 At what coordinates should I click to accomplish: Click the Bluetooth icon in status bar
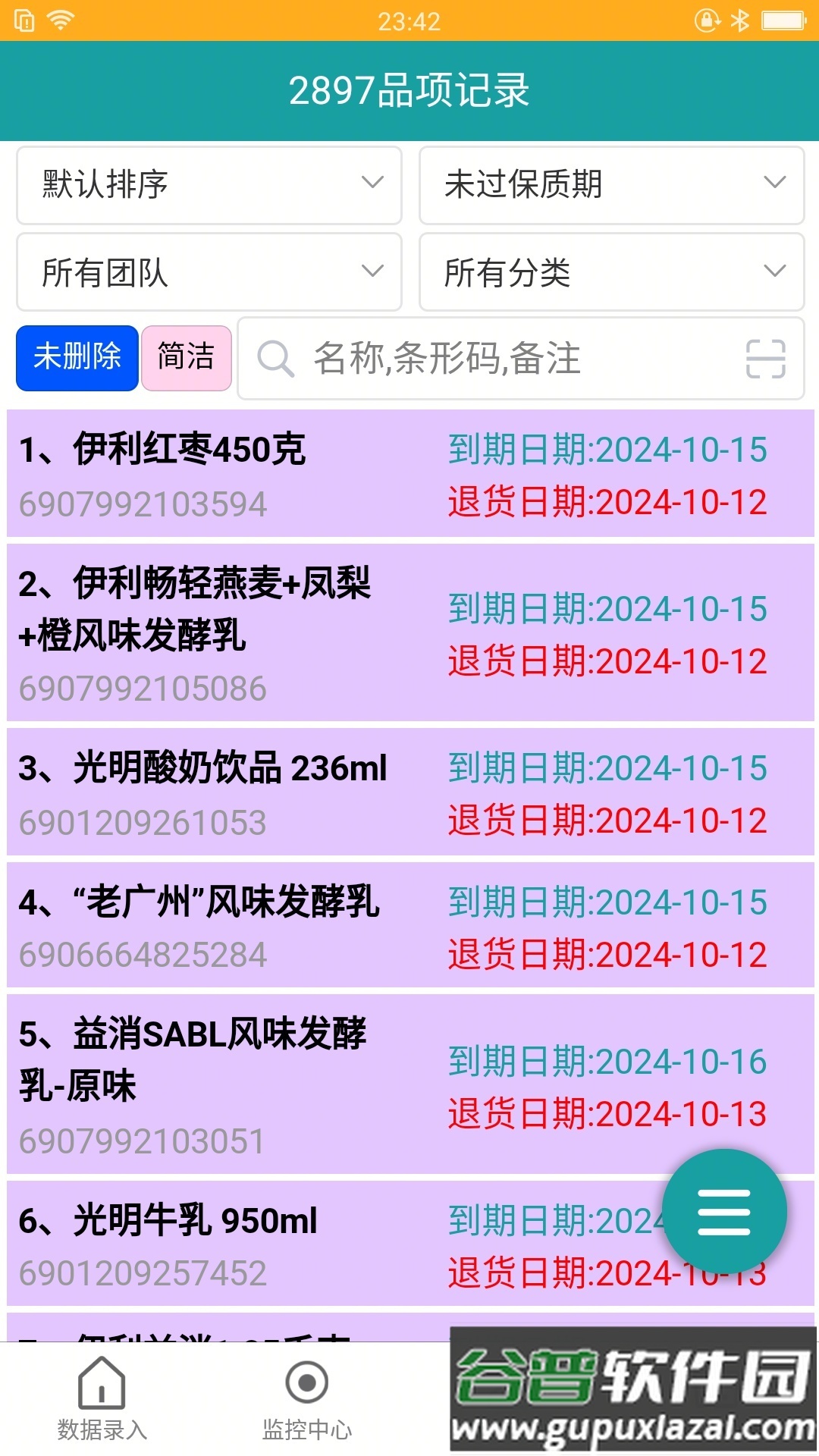tap(739, 20)
